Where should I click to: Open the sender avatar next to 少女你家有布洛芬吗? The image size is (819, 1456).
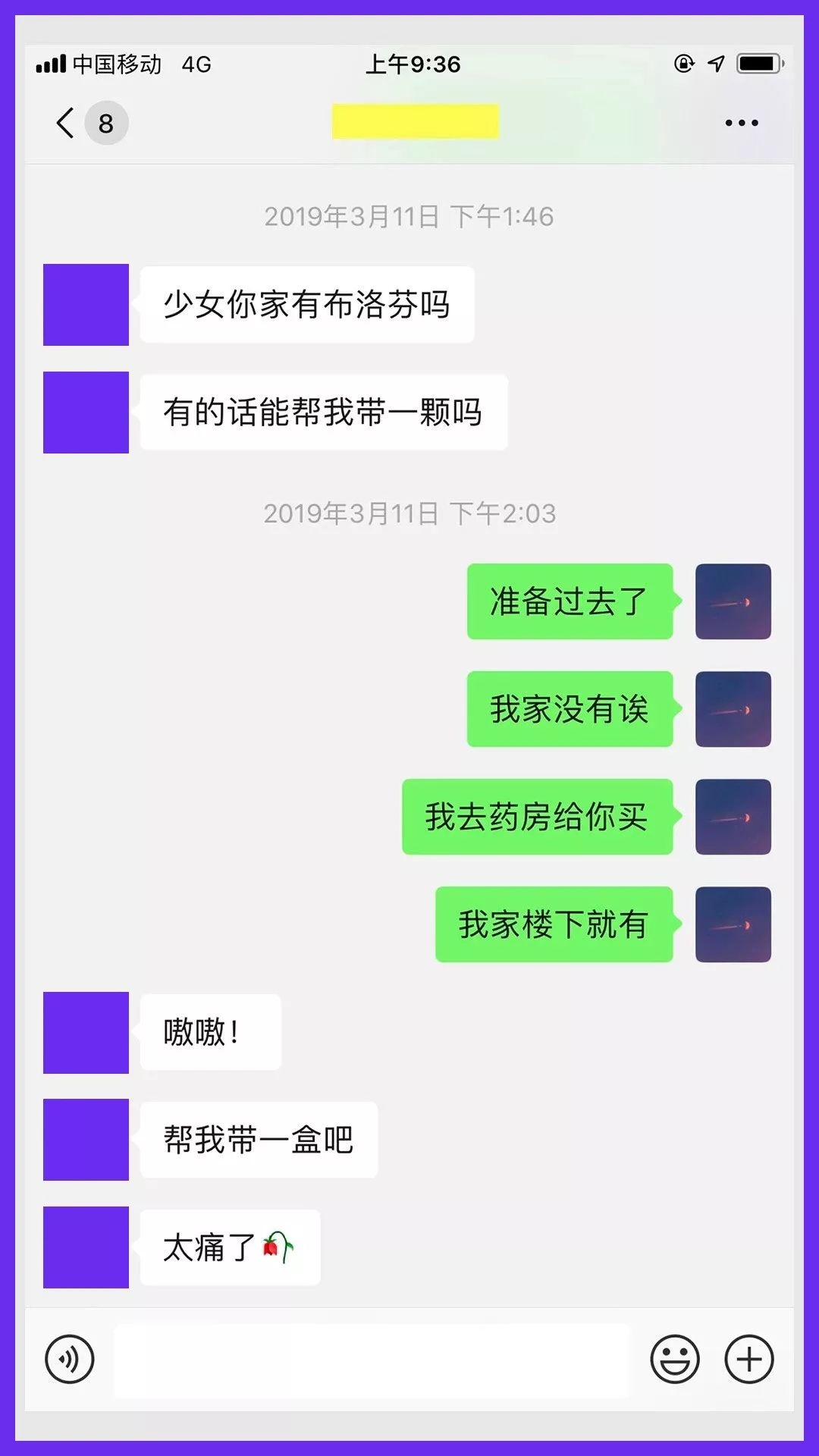[x=86, y=305]
